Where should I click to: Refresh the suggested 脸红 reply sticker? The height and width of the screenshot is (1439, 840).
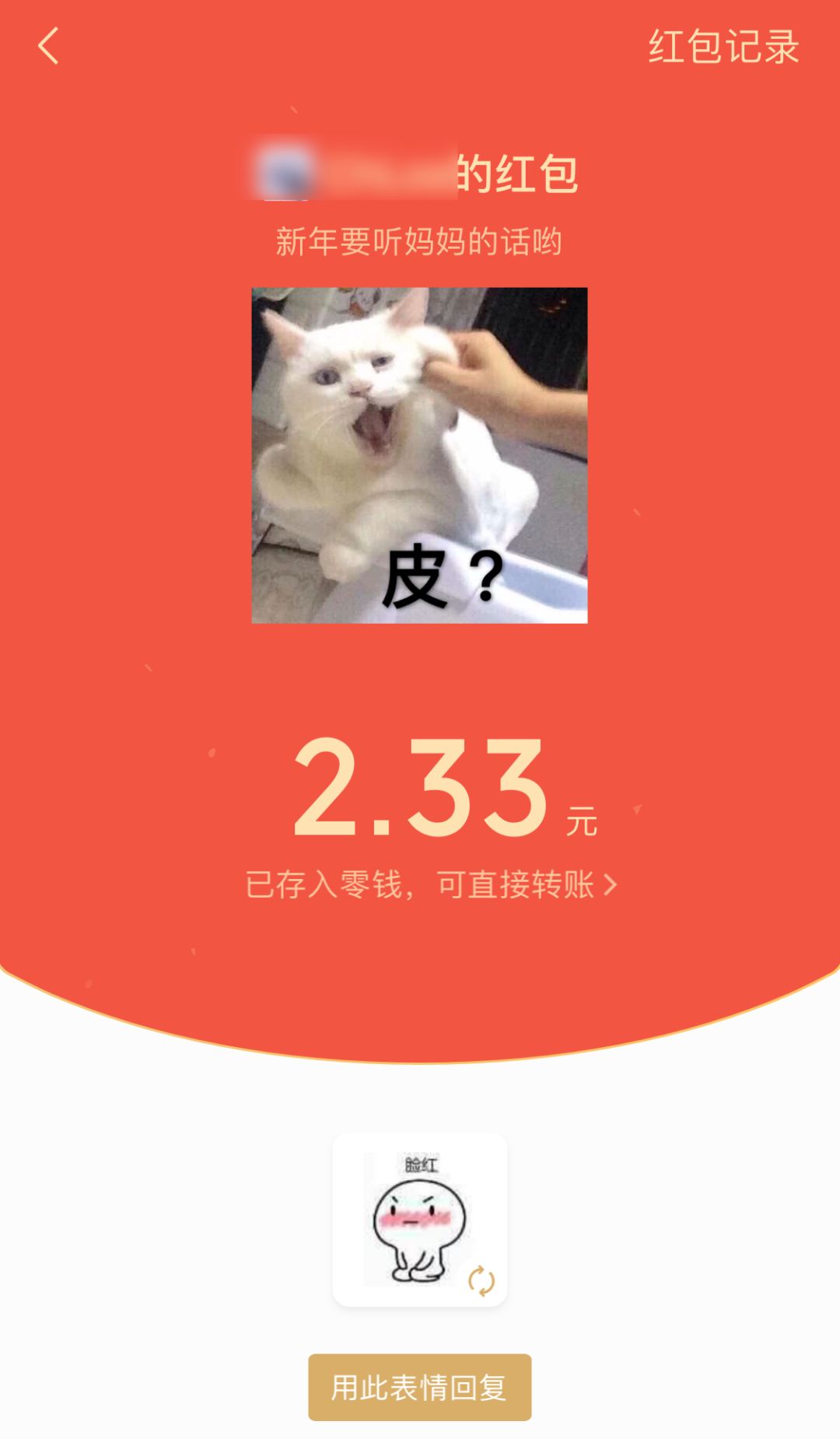coord(481,1280)
